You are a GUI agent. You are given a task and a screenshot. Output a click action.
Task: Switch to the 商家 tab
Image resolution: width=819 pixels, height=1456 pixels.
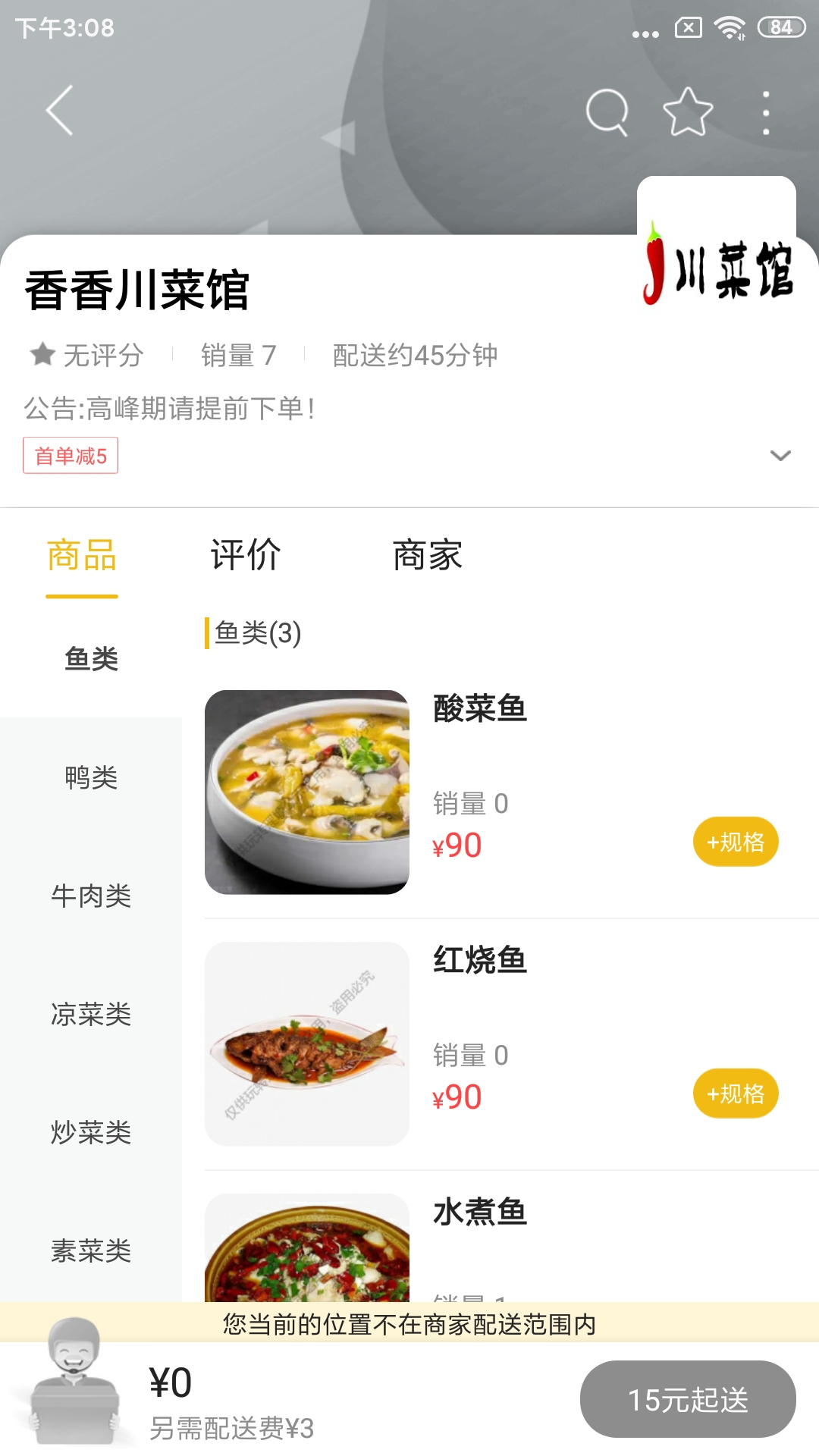click(x=427, y=555)
